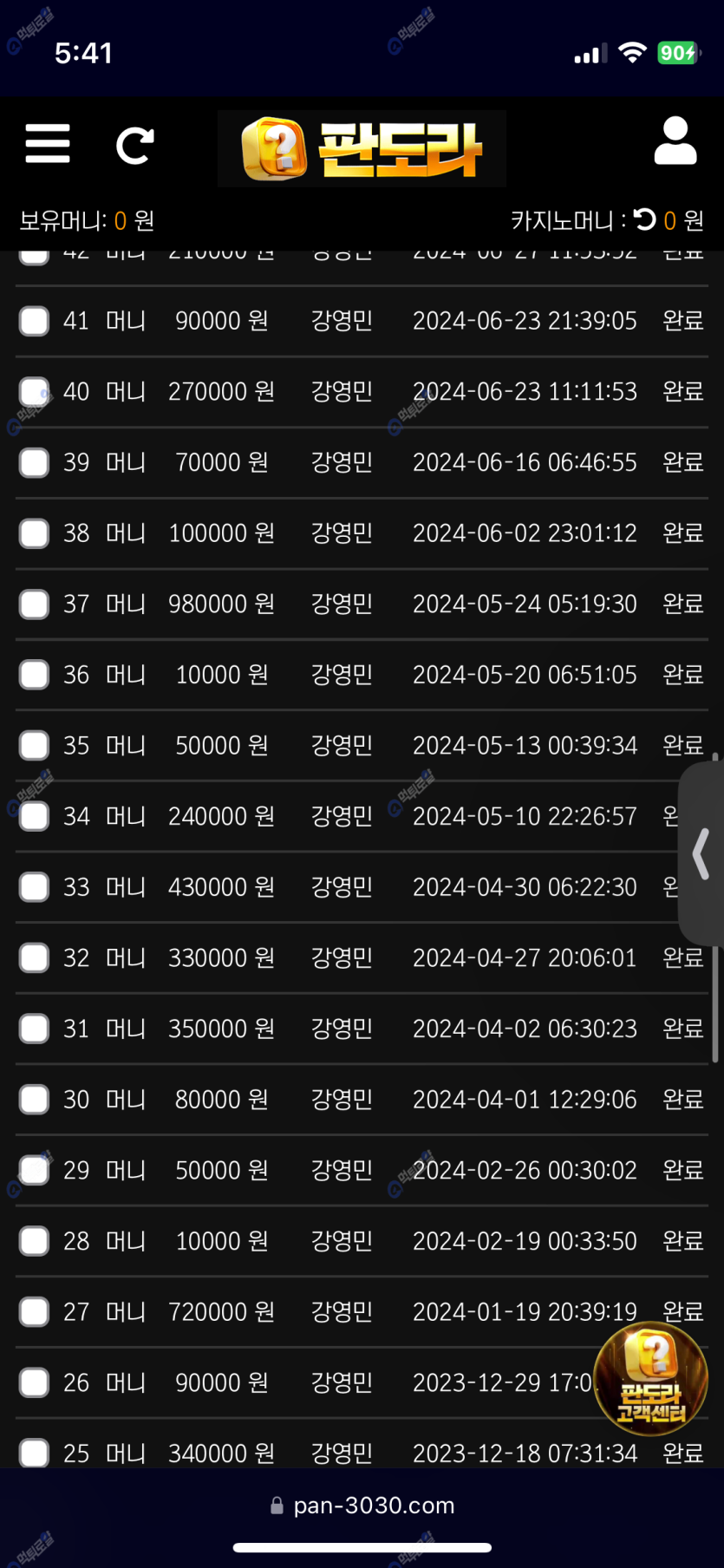This screenshot has height=1568, width=724.
Task: Tap the refresh icon in the header
Action: tap(135, 145)
